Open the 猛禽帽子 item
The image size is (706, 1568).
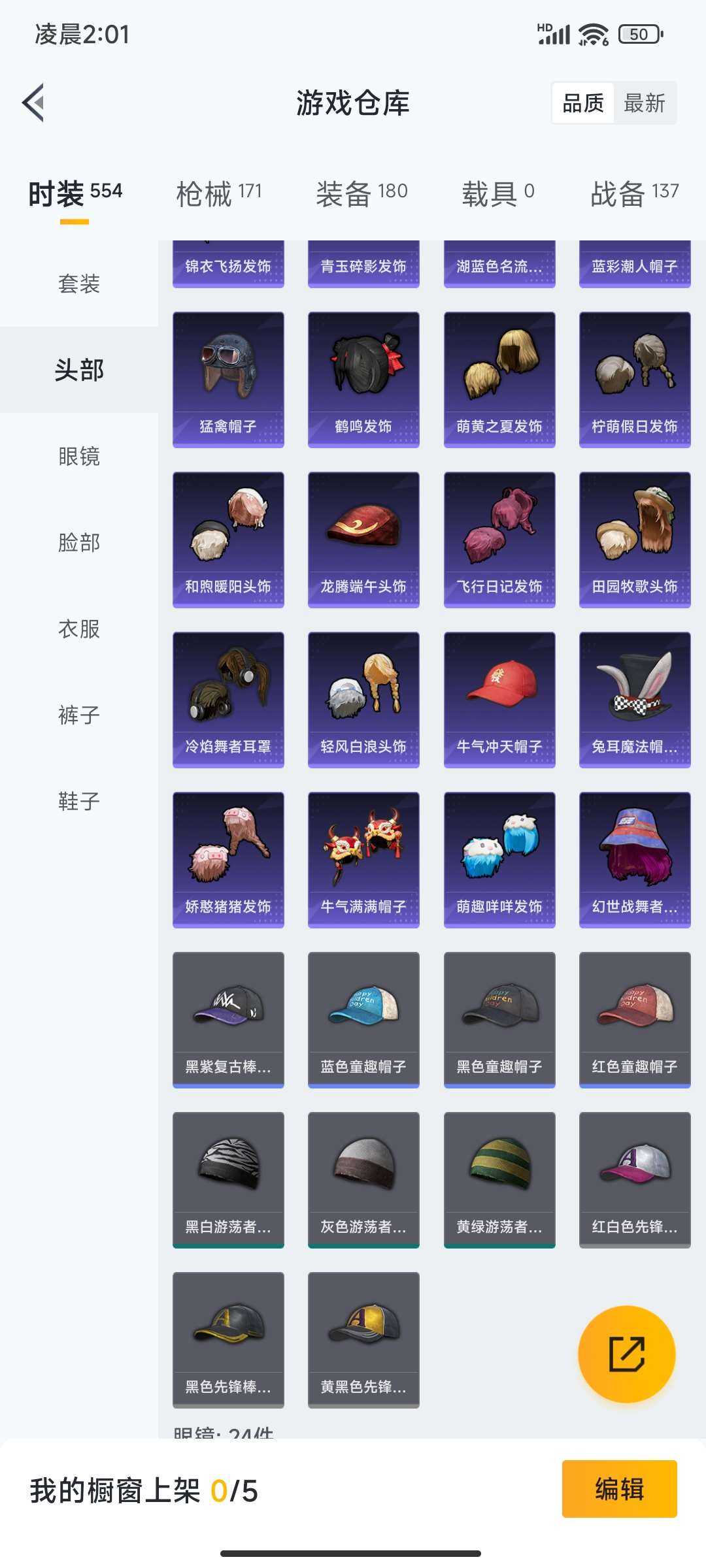pyautogui.click(x=228, y=379)
